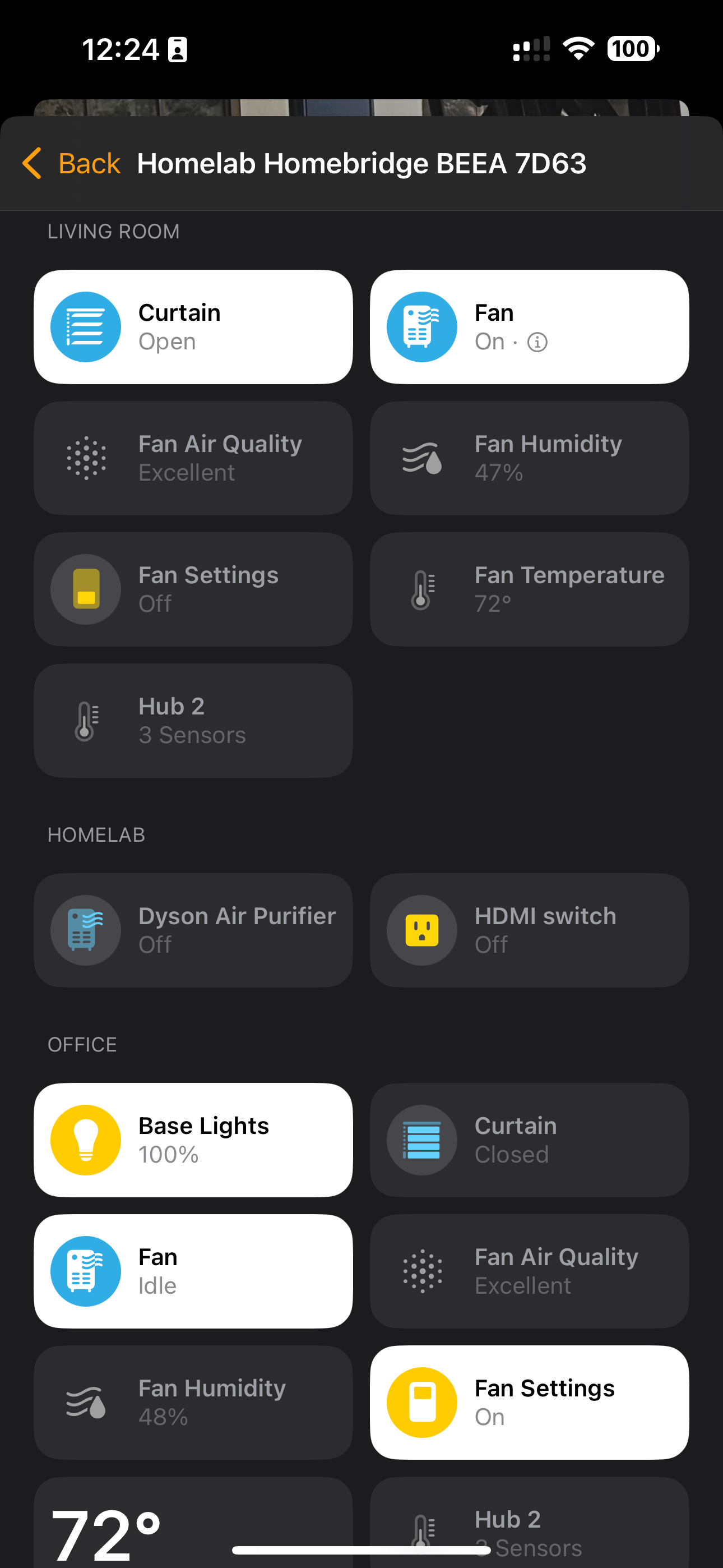Turn off the Base Lights

pyautogui.click(x=86, y=1140)
